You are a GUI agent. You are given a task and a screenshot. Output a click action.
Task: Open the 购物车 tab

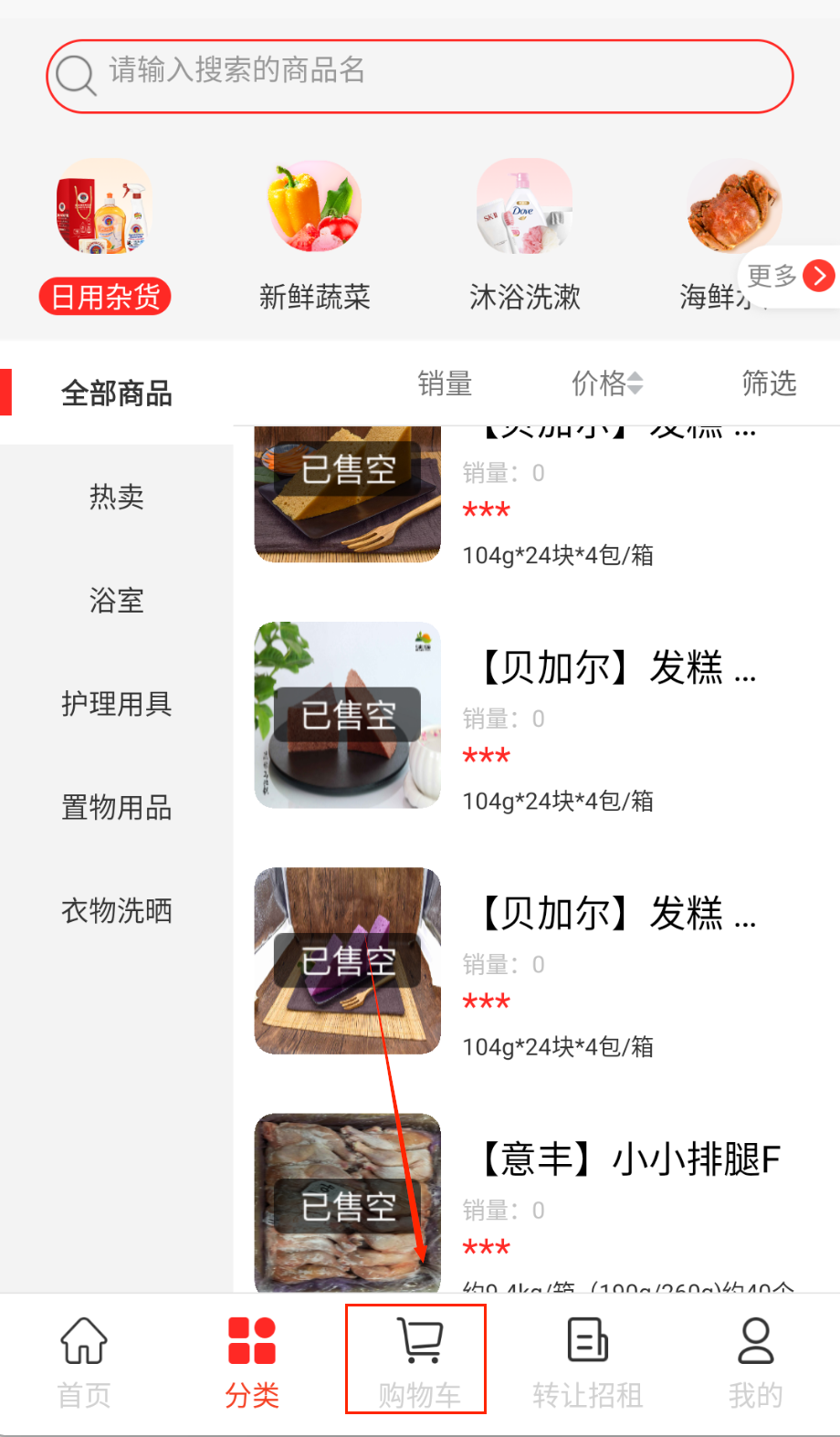pos(419,1360)
